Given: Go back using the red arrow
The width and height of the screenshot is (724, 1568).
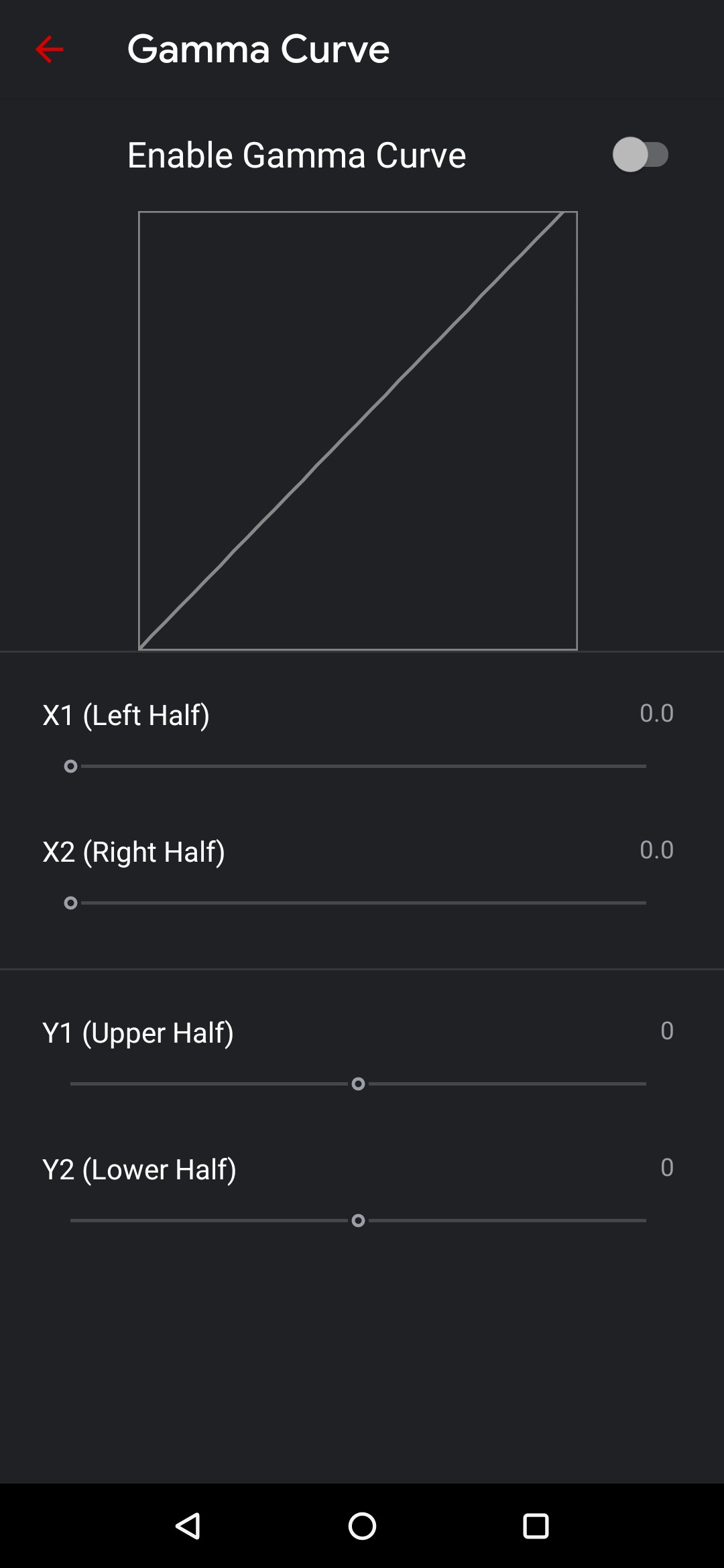Looking at the screenshot, I should pos(49,50).
